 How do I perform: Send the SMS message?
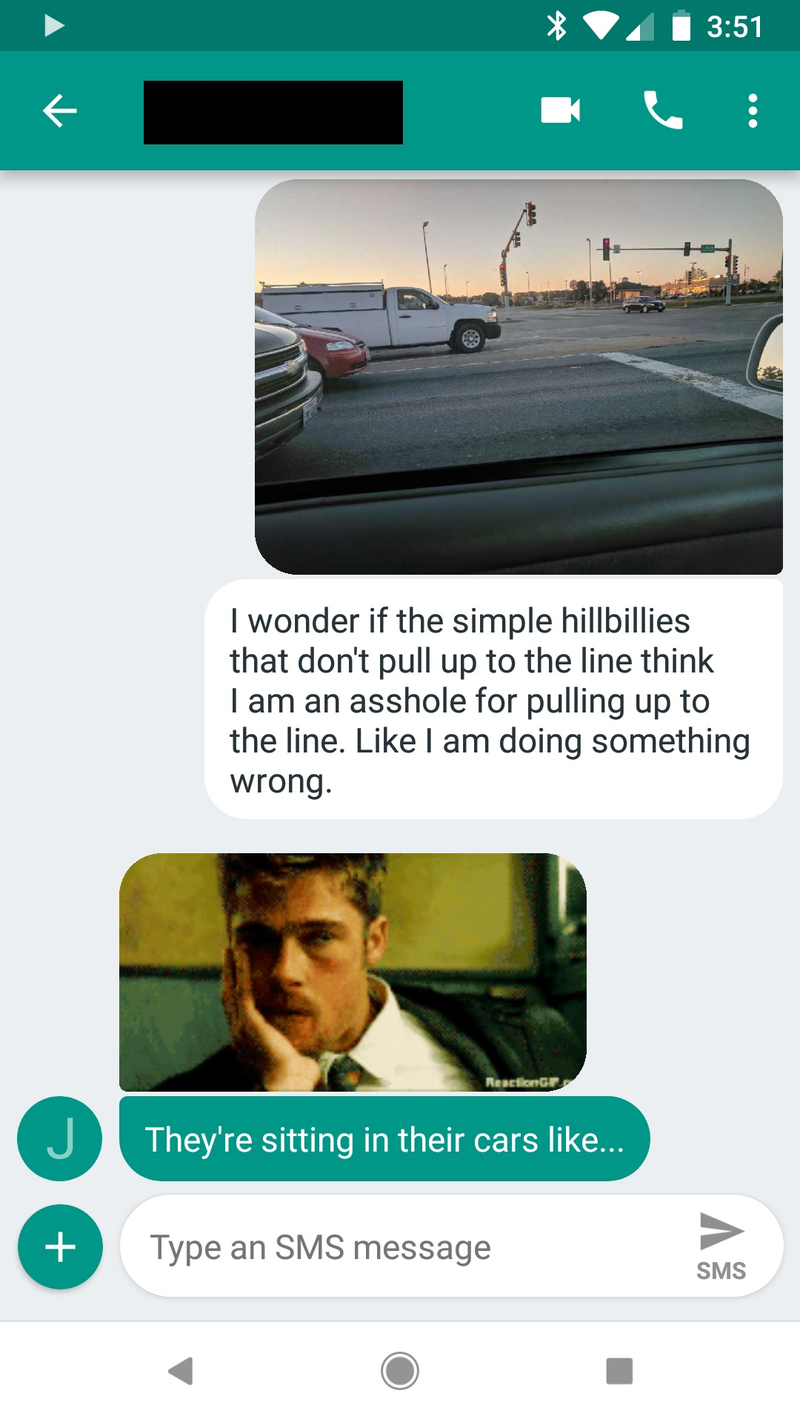721,1245
